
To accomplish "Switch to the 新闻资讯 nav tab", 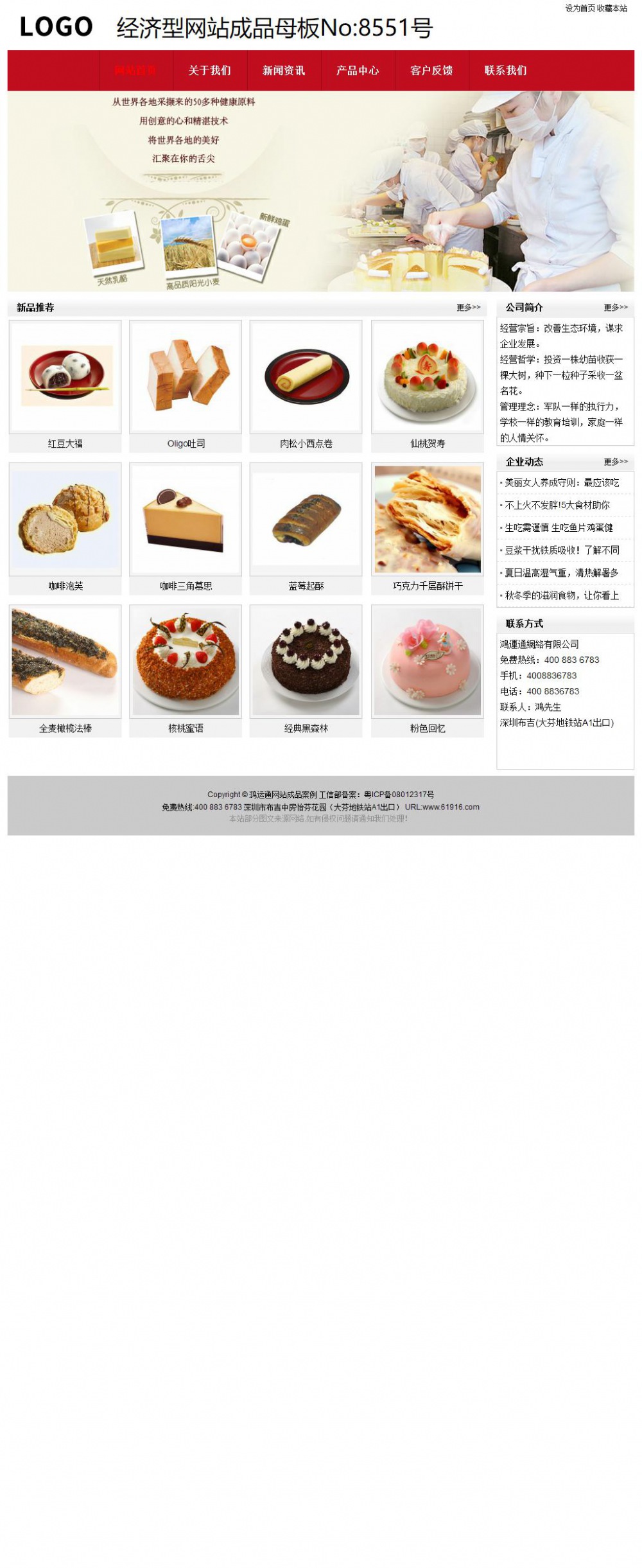I will click(x=284, y=71).
